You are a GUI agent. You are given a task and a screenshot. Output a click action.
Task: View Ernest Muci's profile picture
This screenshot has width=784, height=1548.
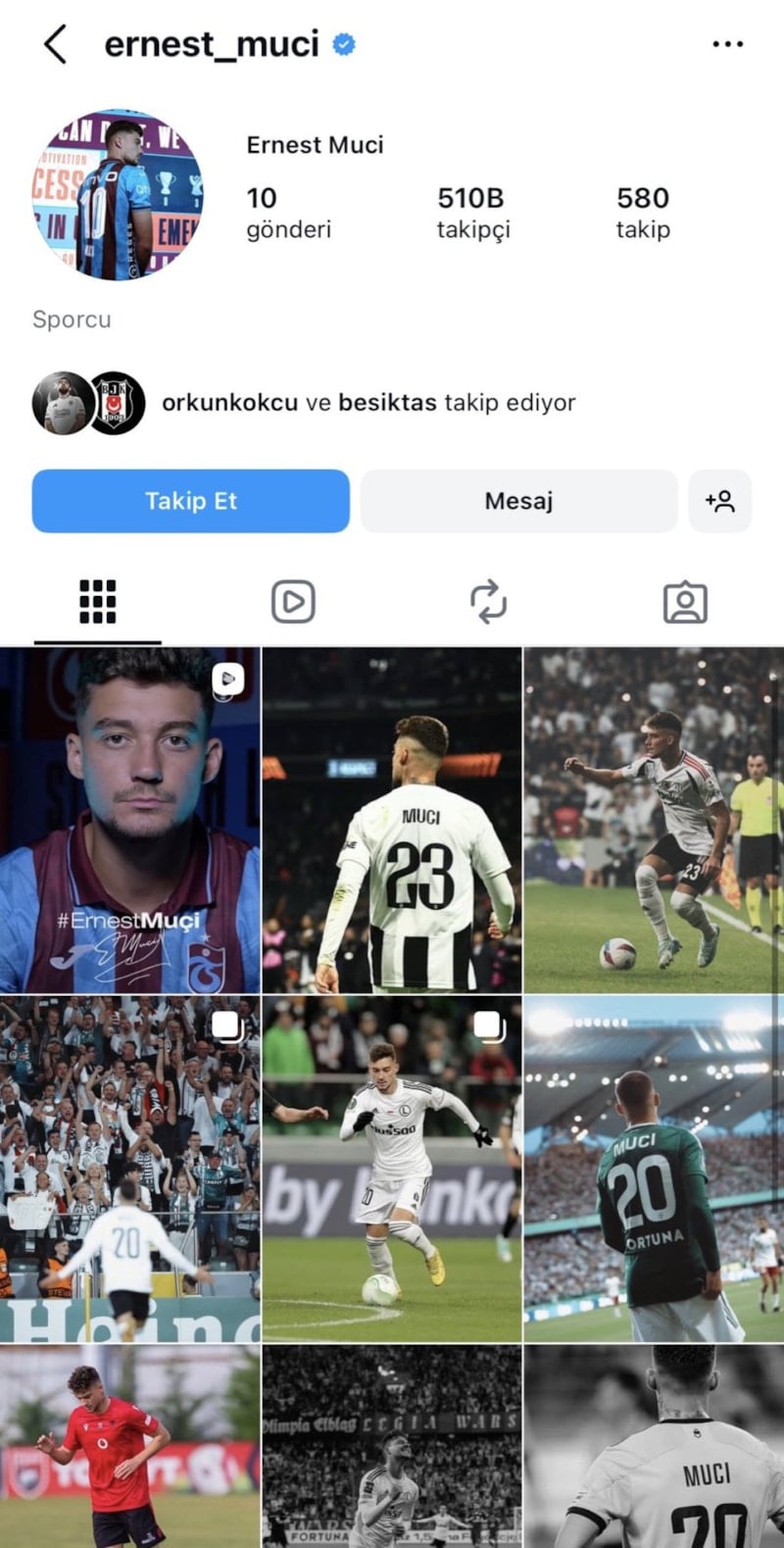118,194
